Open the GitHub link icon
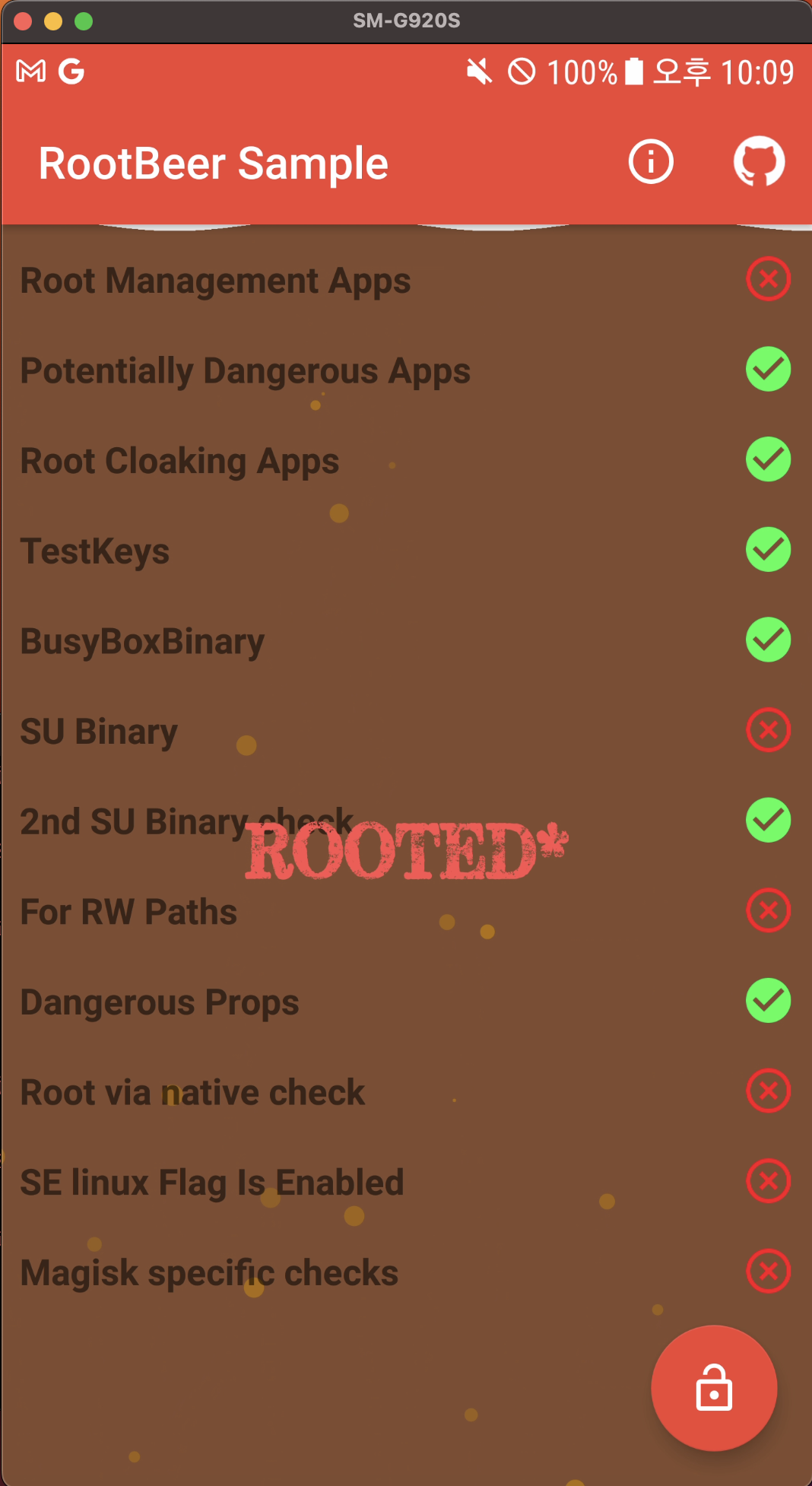 pos(759,162)
